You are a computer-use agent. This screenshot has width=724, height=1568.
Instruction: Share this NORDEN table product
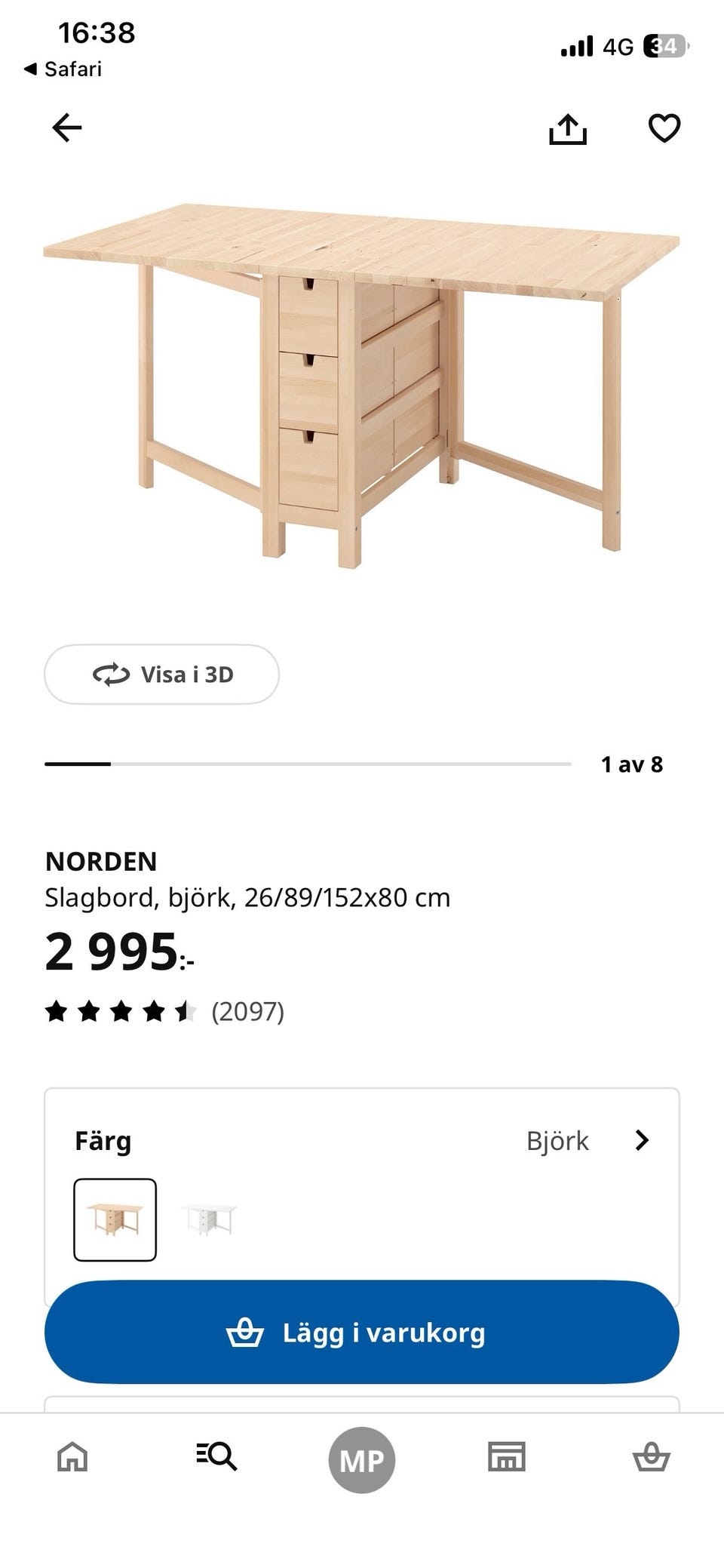tap(567, 129)
